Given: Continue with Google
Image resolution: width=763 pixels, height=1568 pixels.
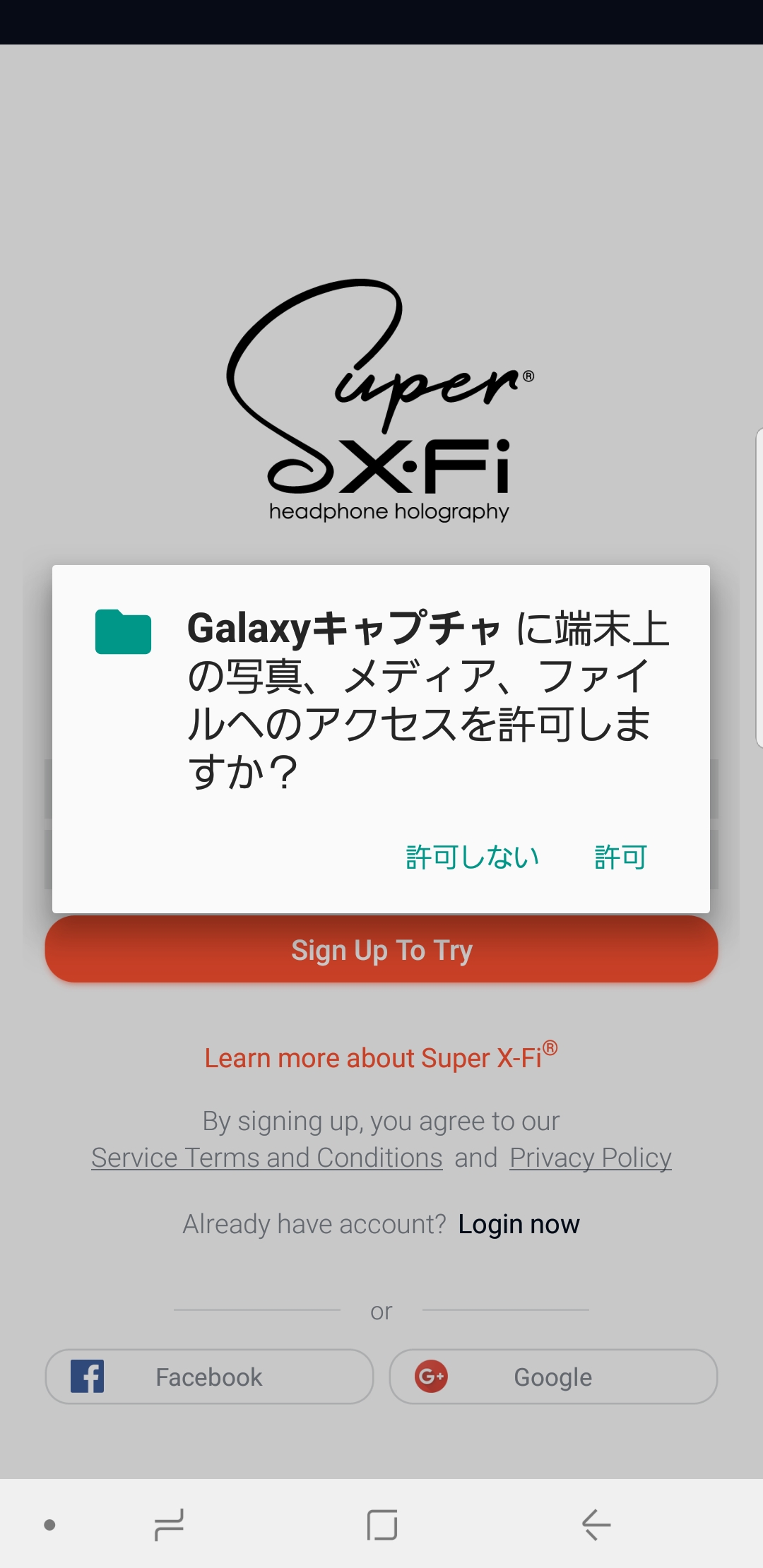Looking at the screenshot, I should [553, 1377].
